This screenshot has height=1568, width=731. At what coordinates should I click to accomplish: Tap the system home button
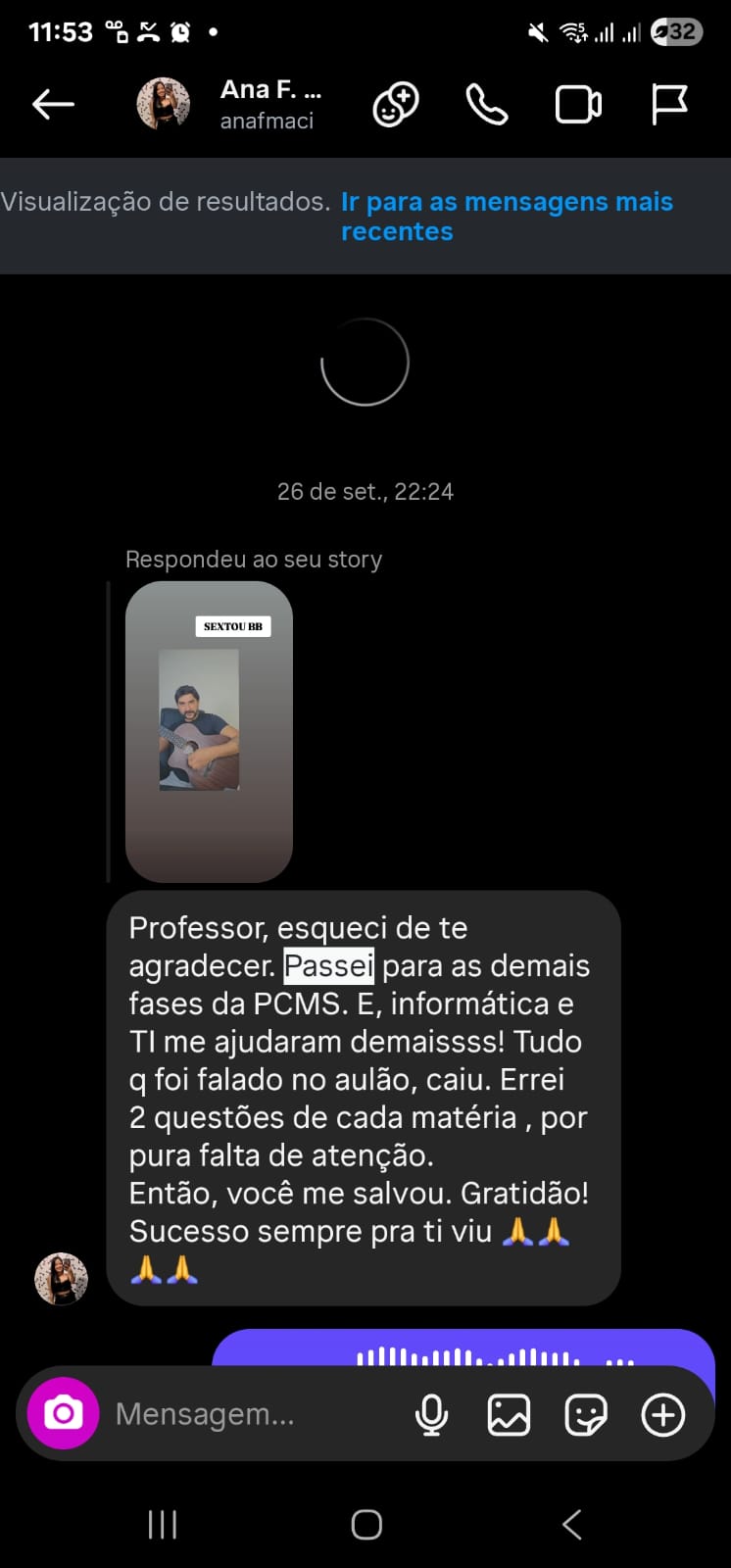(x=365, y=1524)
